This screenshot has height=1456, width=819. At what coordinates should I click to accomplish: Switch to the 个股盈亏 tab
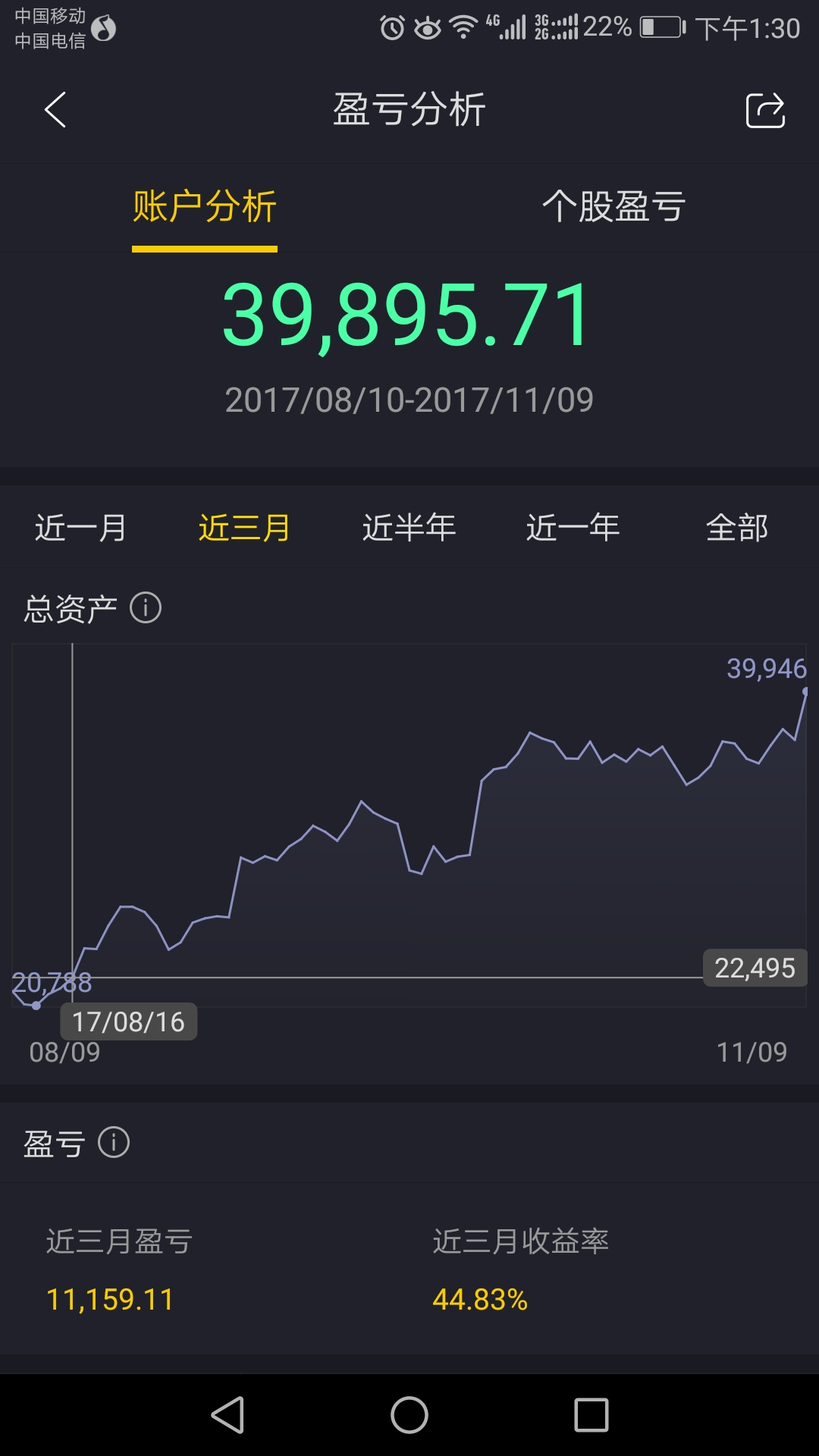[614, 206]
